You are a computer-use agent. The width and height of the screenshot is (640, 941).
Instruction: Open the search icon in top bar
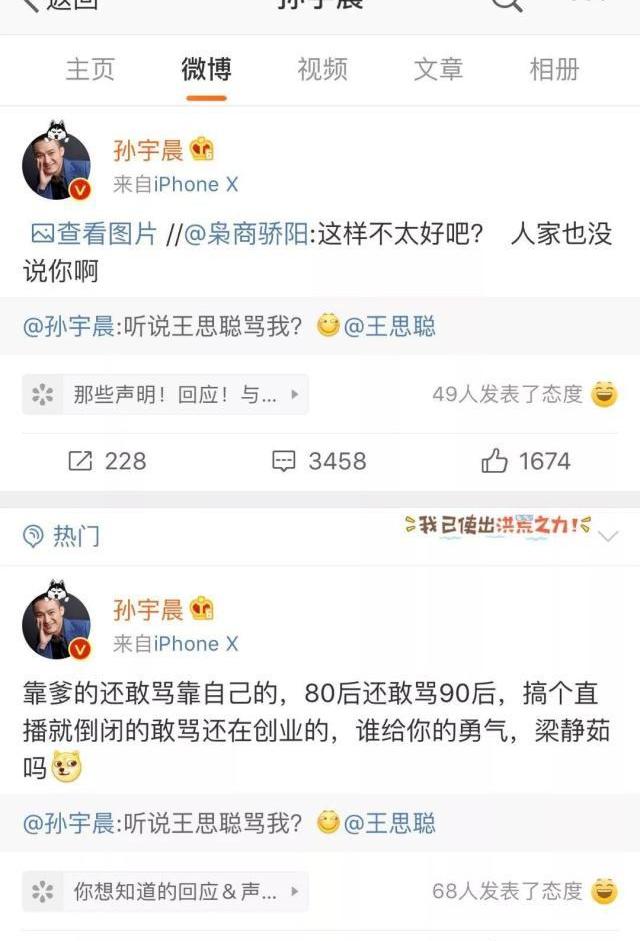[x=507, y=5]
